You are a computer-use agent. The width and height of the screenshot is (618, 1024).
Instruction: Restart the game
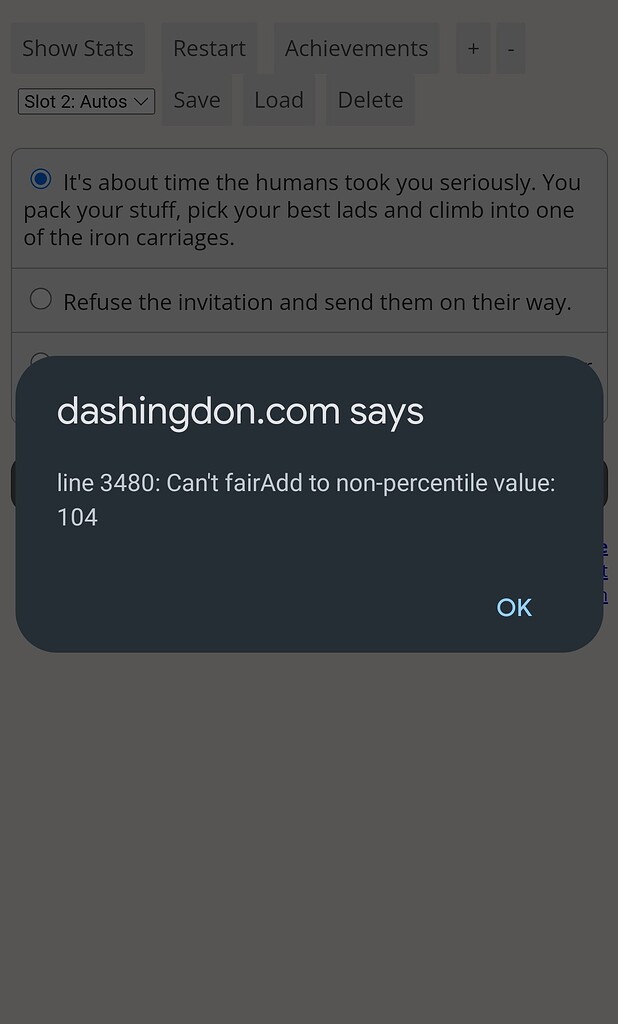tap(209, 48)
